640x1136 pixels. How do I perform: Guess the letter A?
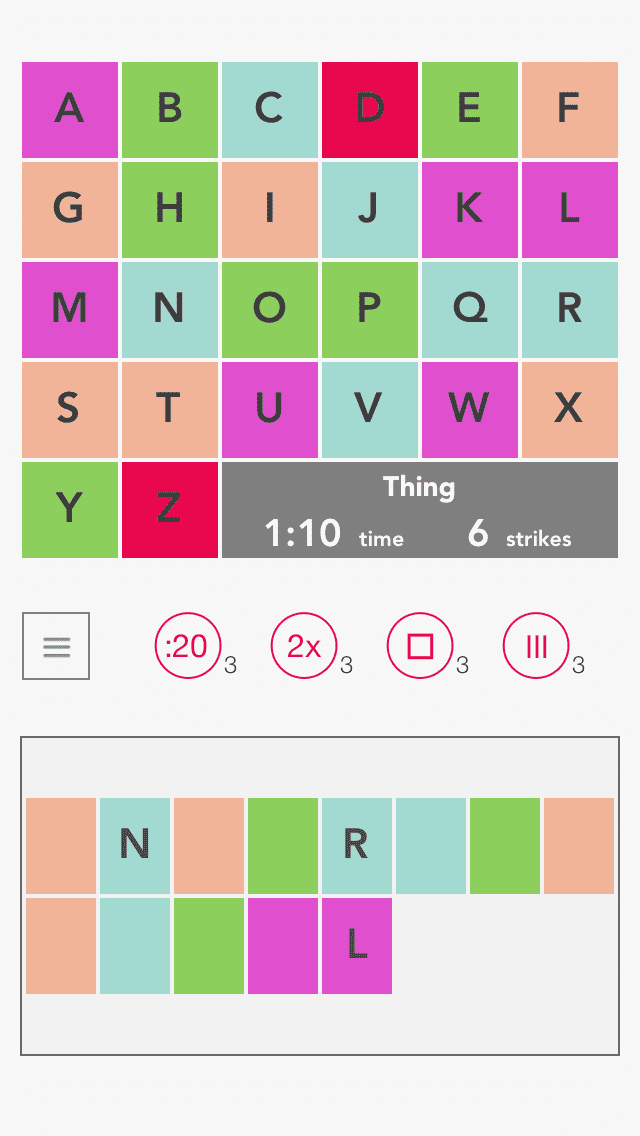click(x=70, y=110)
